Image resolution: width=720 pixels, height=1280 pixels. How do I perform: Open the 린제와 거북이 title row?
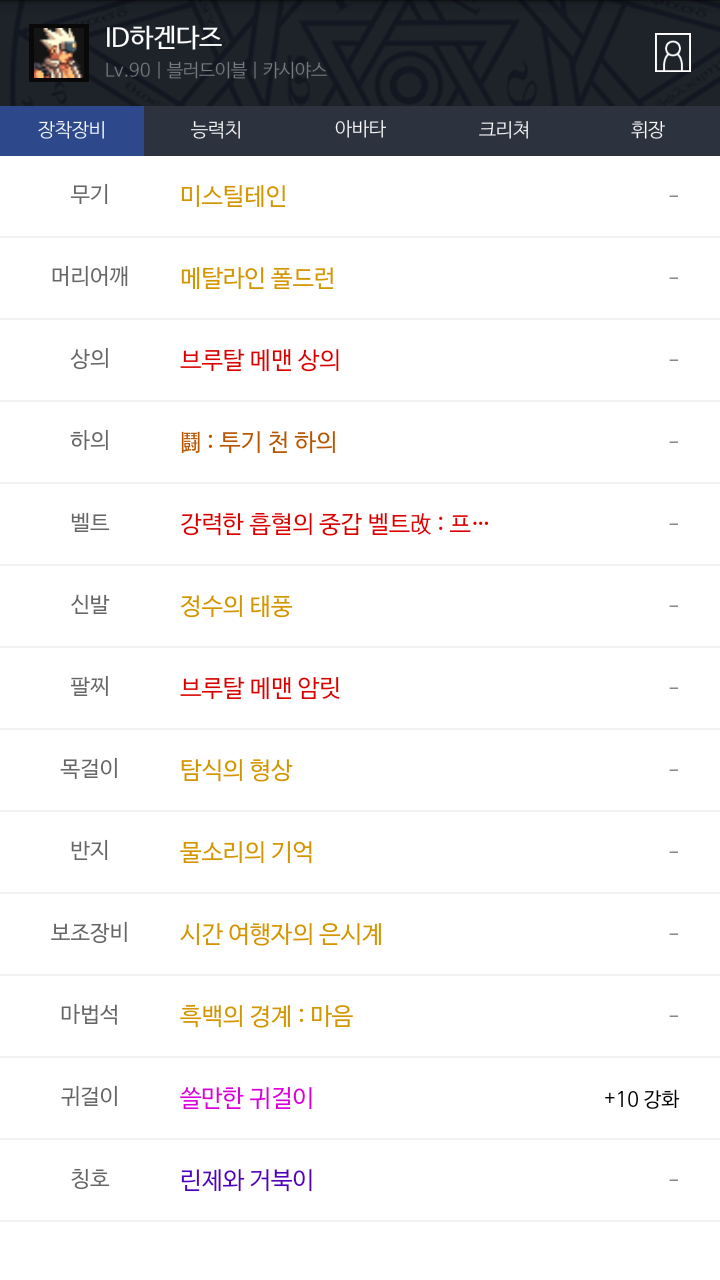click(246, 1180)
